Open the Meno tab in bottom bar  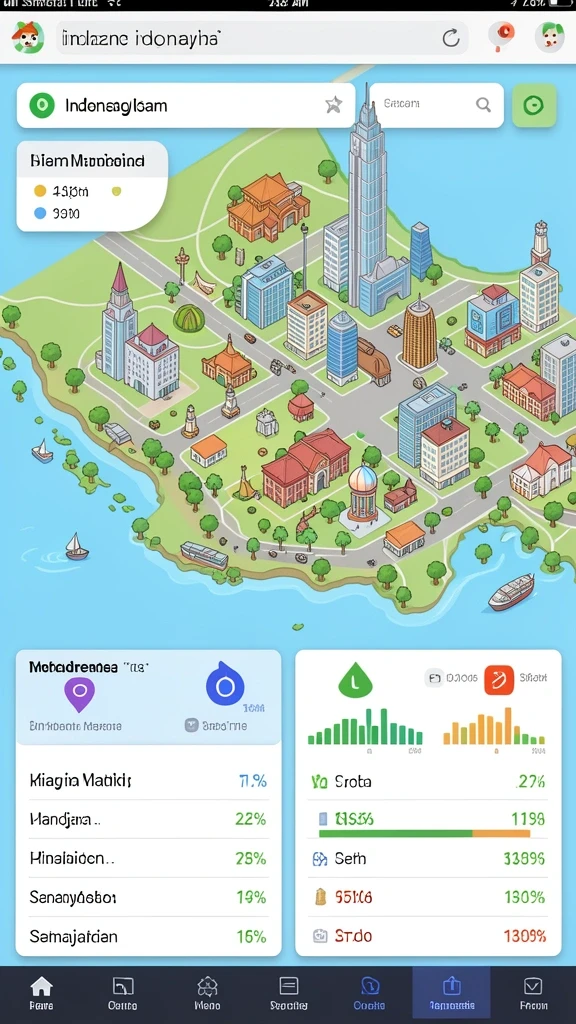[x=207, y=993]
